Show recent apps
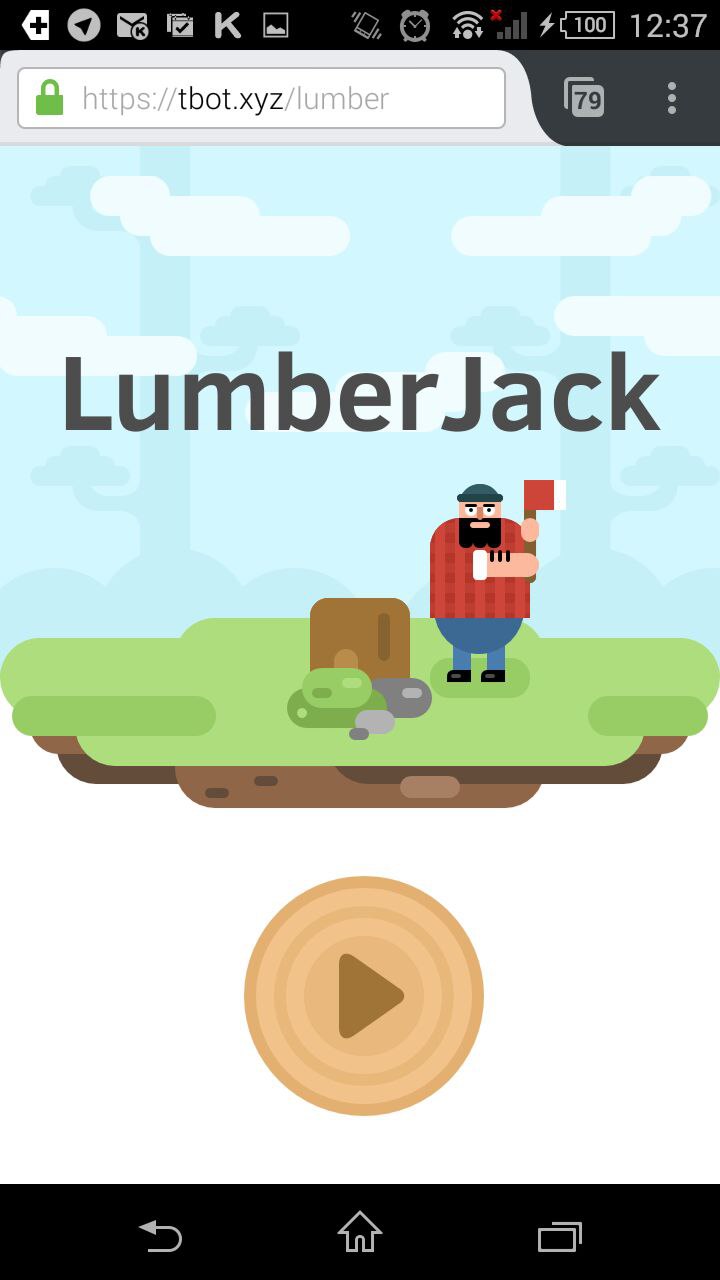 click(560, 1235)
